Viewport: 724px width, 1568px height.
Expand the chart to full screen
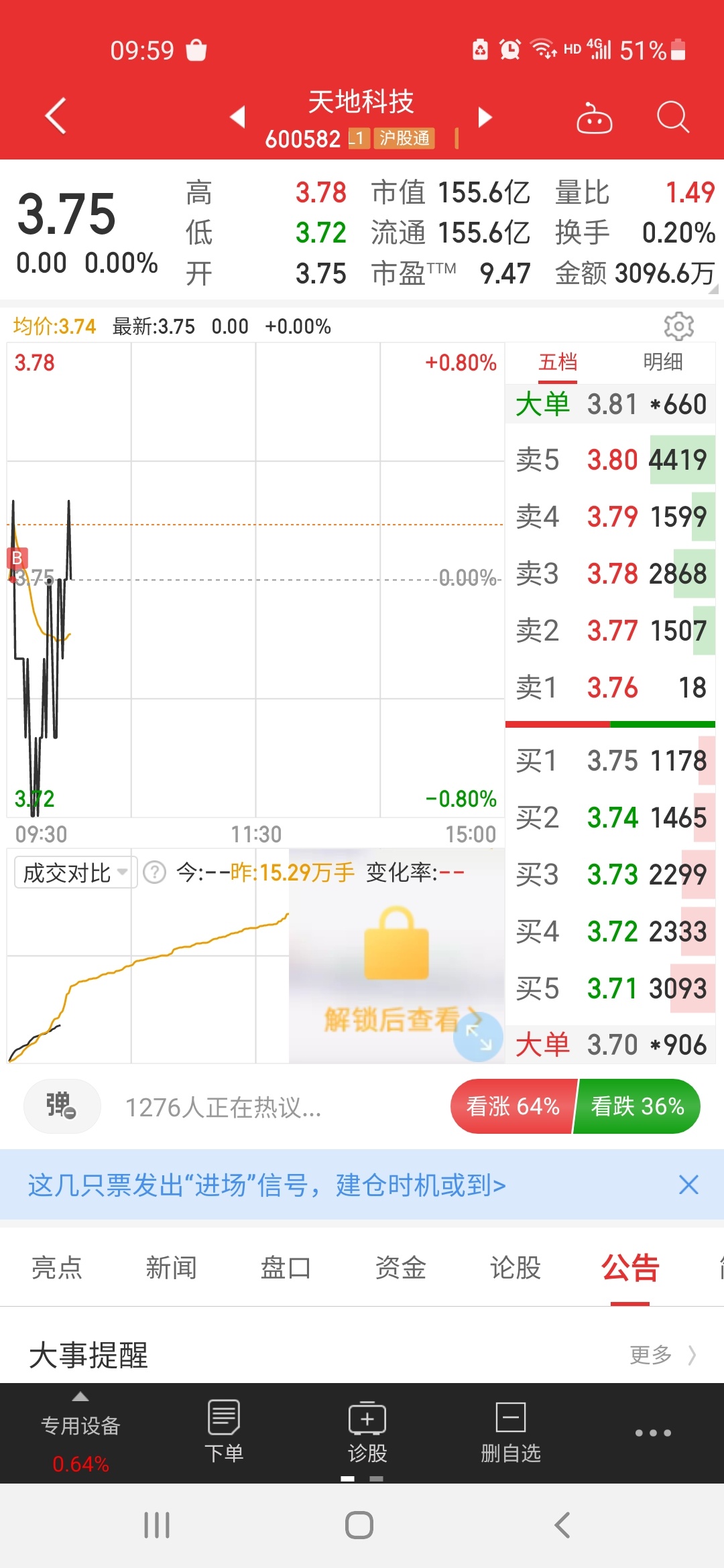pyautogui.click(x=479, y=1037)
